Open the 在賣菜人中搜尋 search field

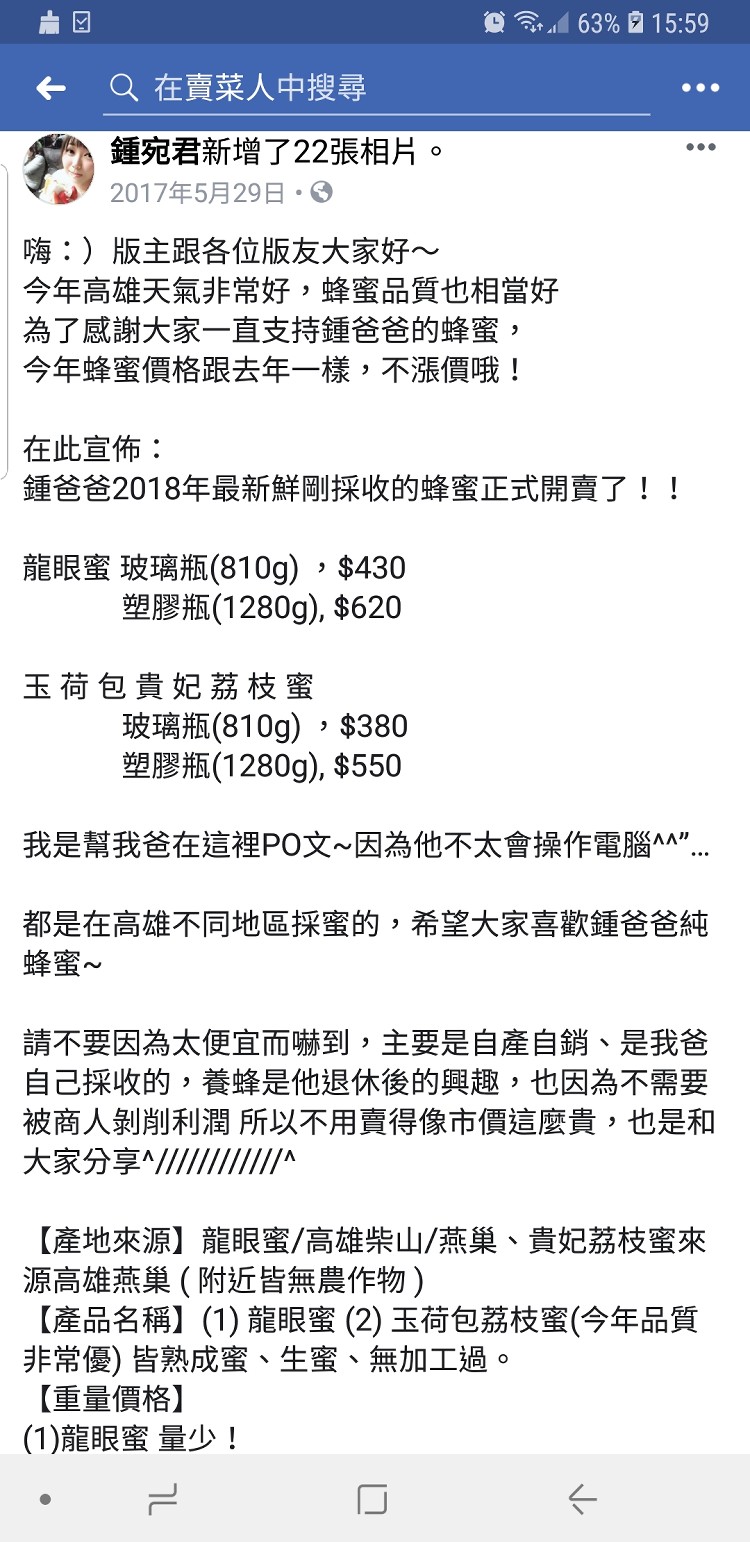[376, 88]
